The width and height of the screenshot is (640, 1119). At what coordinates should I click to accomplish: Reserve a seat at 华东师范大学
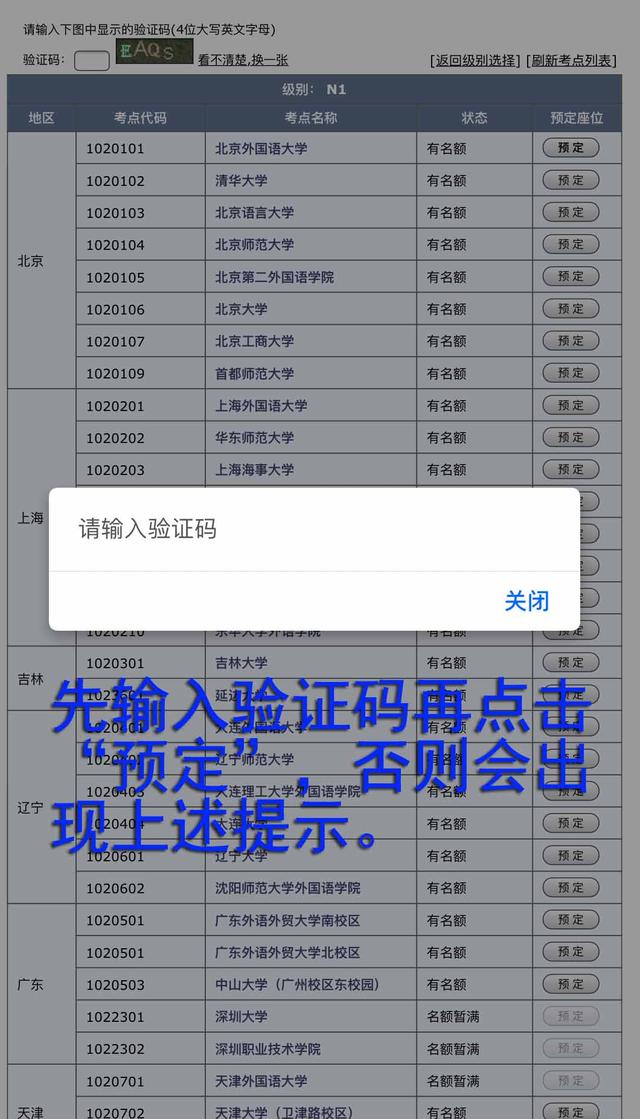[x=570, y=437]
